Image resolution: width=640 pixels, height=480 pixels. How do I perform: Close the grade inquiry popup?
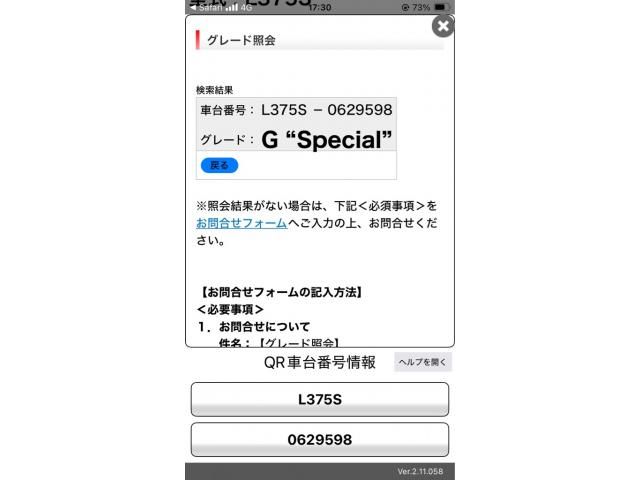click(x=442, y=26)
